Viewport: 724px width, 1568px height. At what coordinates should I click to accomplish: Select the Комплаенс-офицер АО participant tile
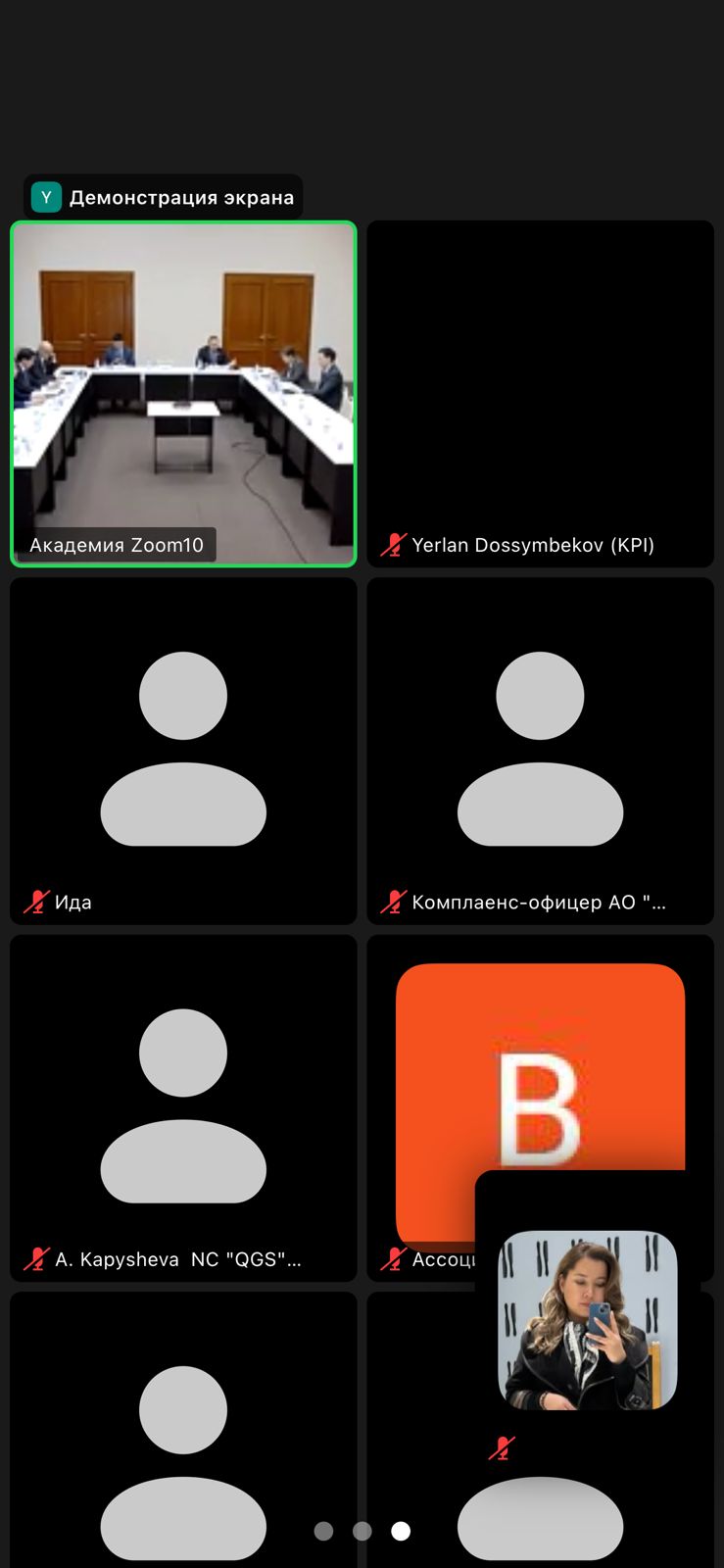(x=540, y=750)
